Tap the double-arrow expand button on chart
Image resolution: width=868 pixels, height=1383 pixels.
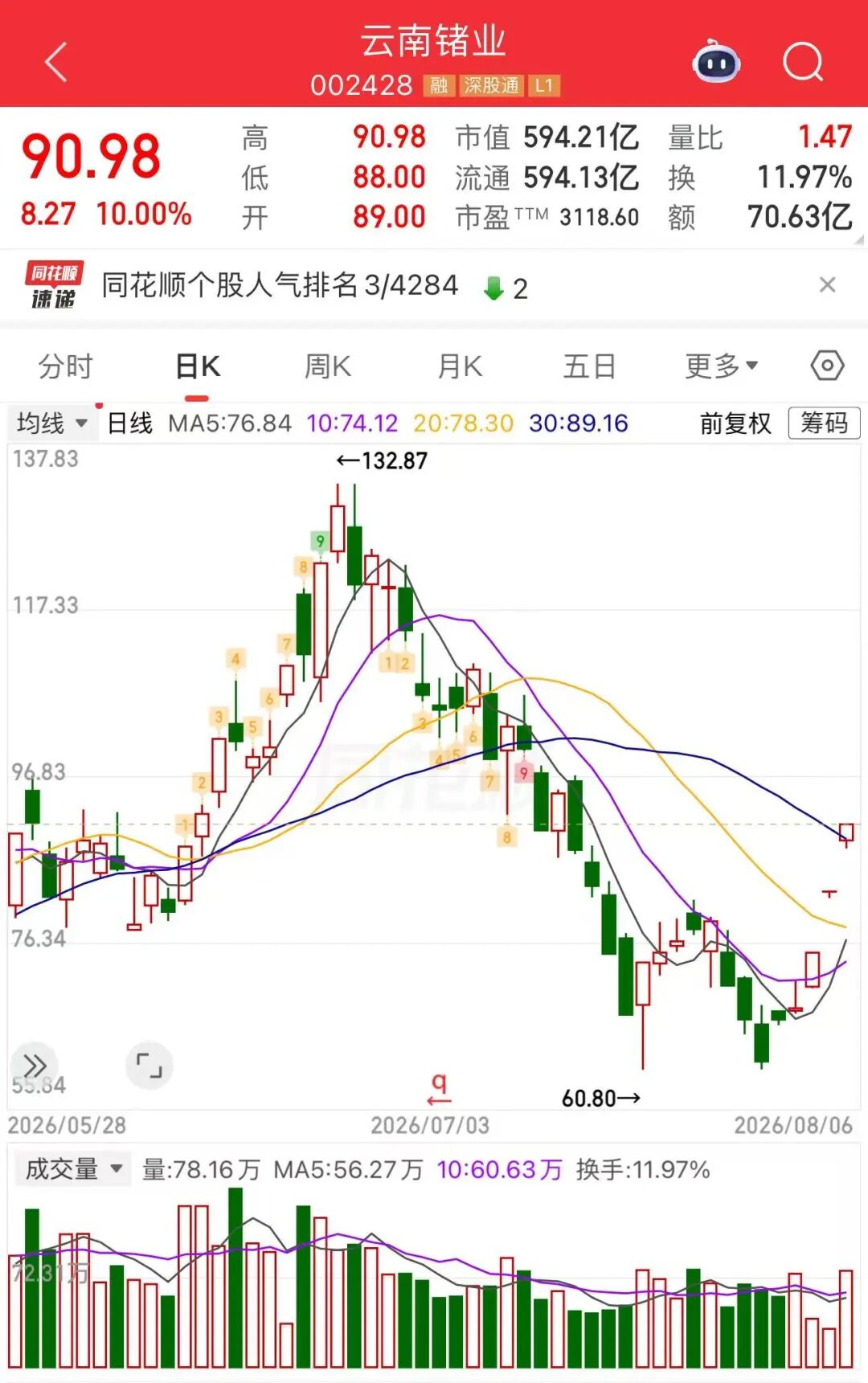coord(35,1066)
